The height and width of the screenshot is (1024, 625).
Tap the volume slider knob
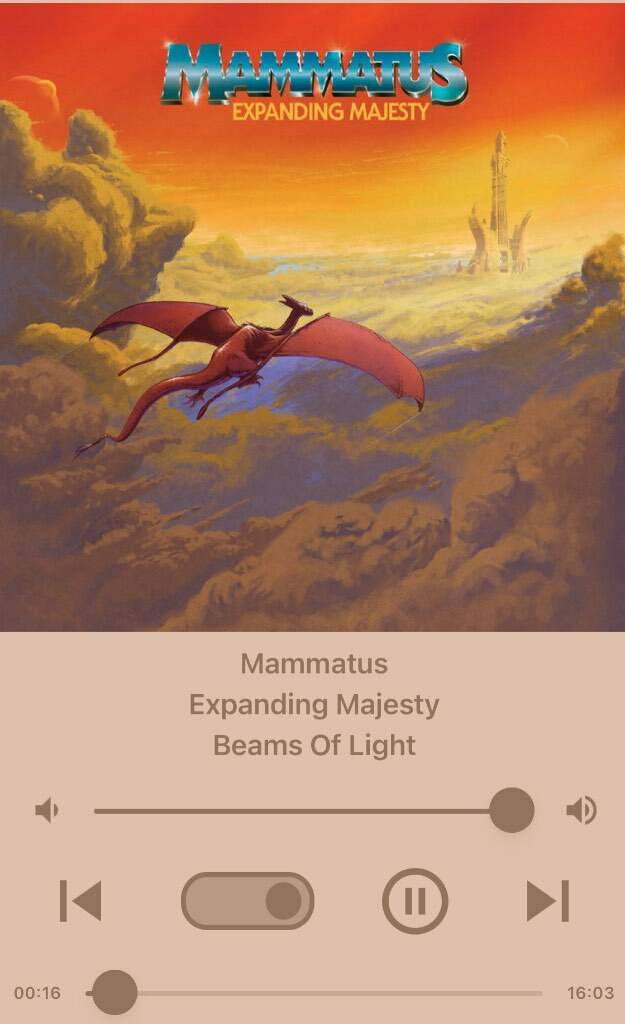click(511, 810)
